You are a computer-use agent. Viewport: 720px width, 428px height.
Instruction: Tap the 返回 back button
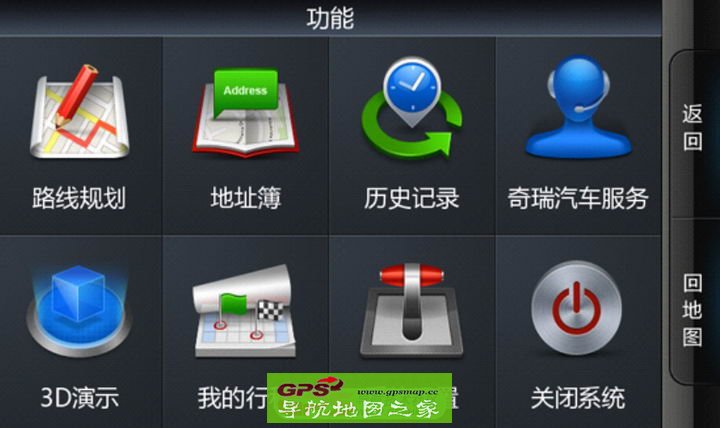(692, 127)
